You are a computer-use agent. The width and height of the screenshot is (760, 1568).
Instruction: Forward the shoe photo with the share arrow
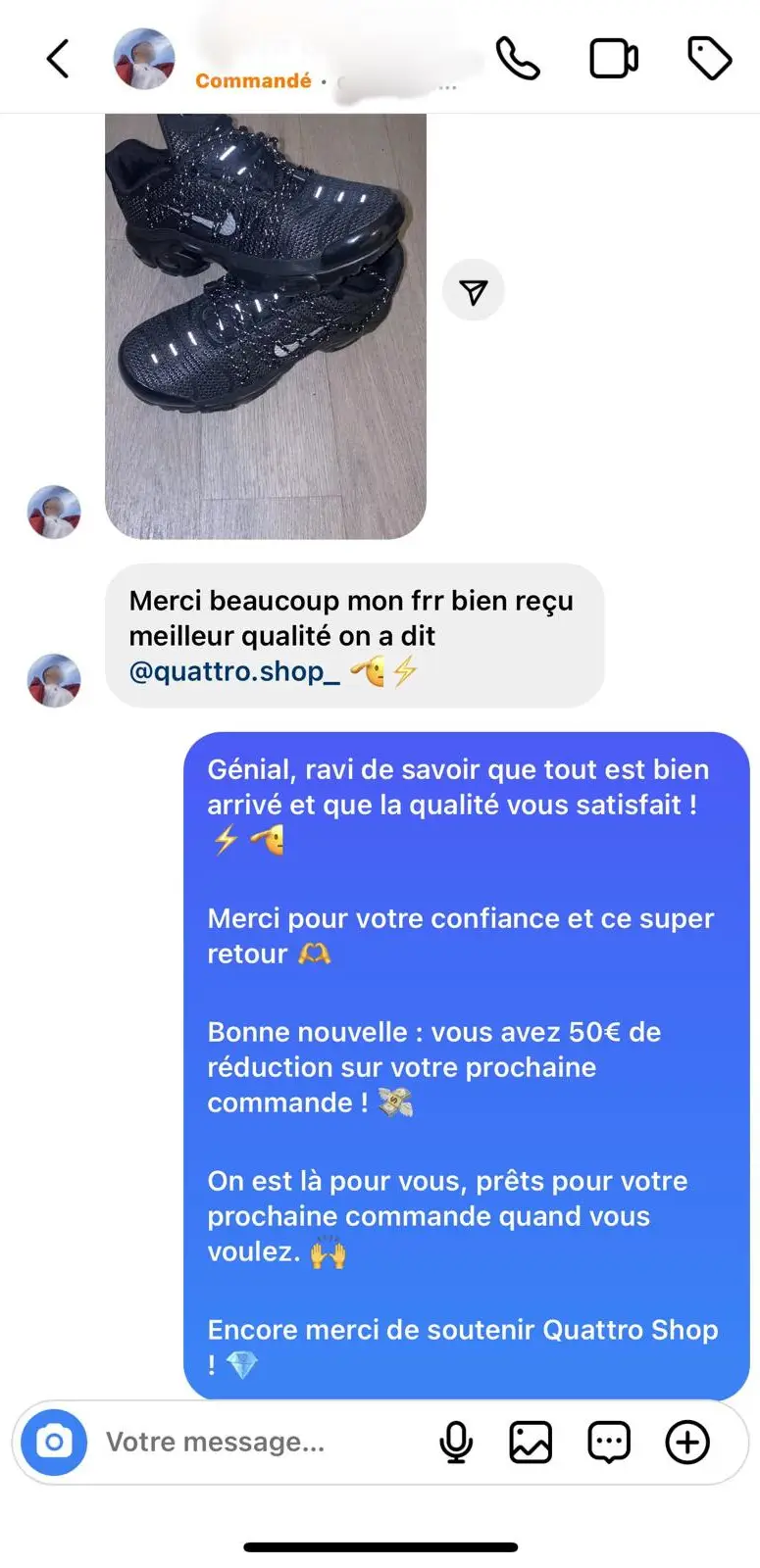(474, 289)
